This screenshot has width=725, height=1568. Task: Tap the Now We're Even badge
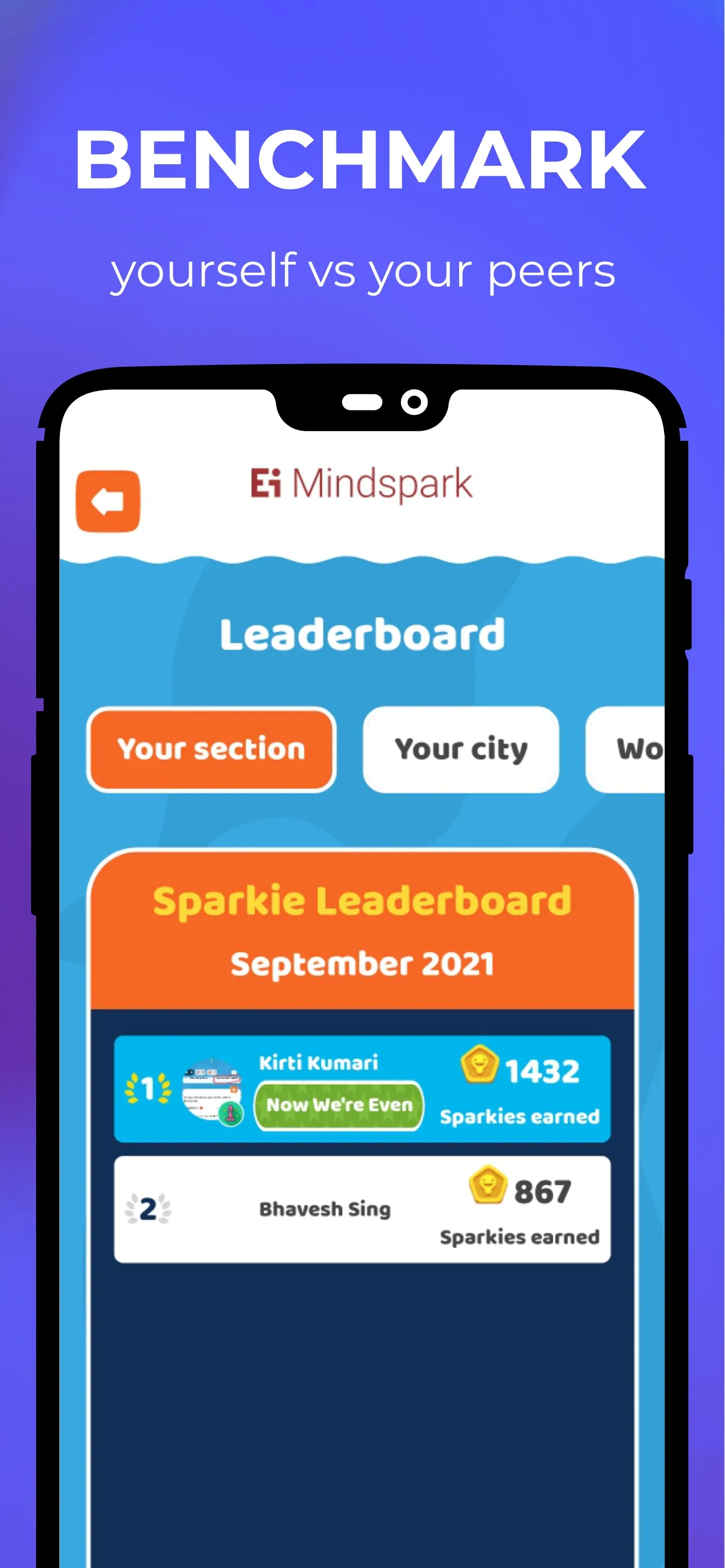coord(338,1104)
